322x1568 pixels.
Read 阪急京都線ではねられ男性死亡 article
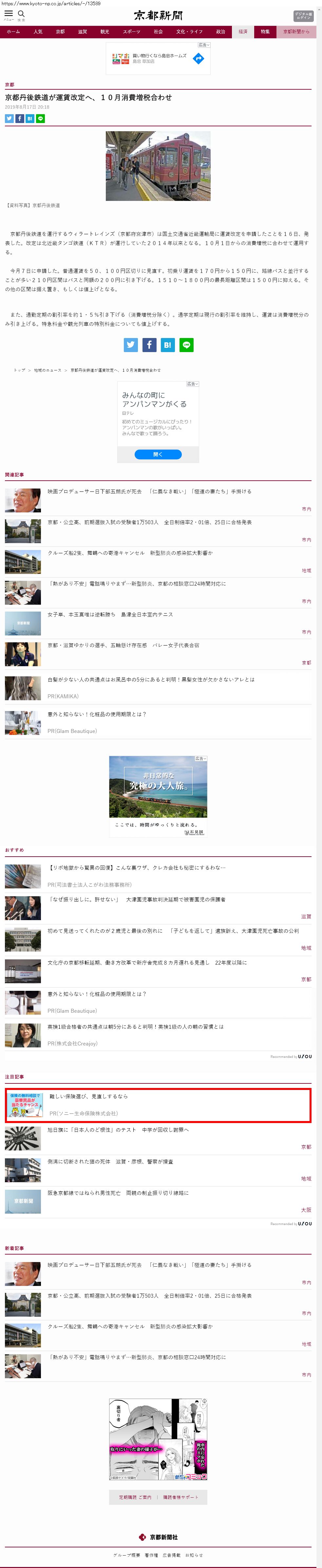[118, 1193]
